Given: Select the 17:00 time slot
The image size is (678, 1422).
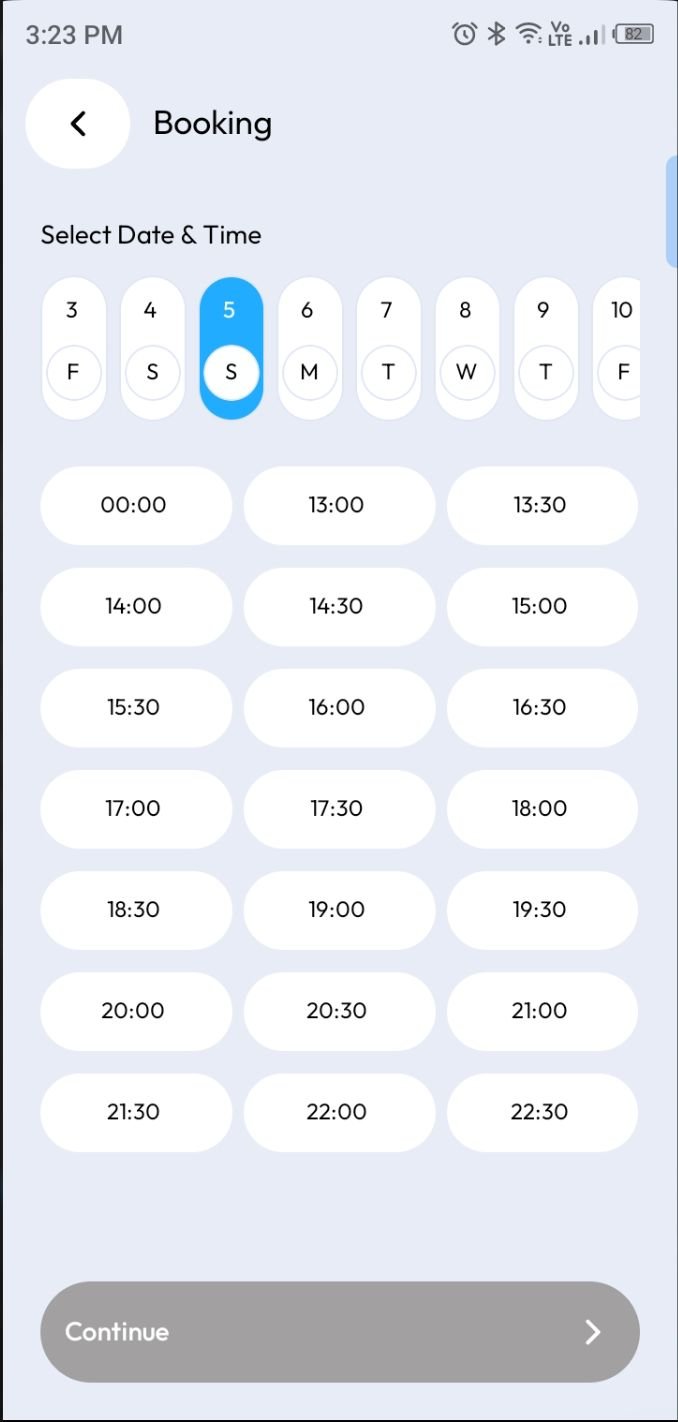Looking at the screenshot, I should (136, 808).
